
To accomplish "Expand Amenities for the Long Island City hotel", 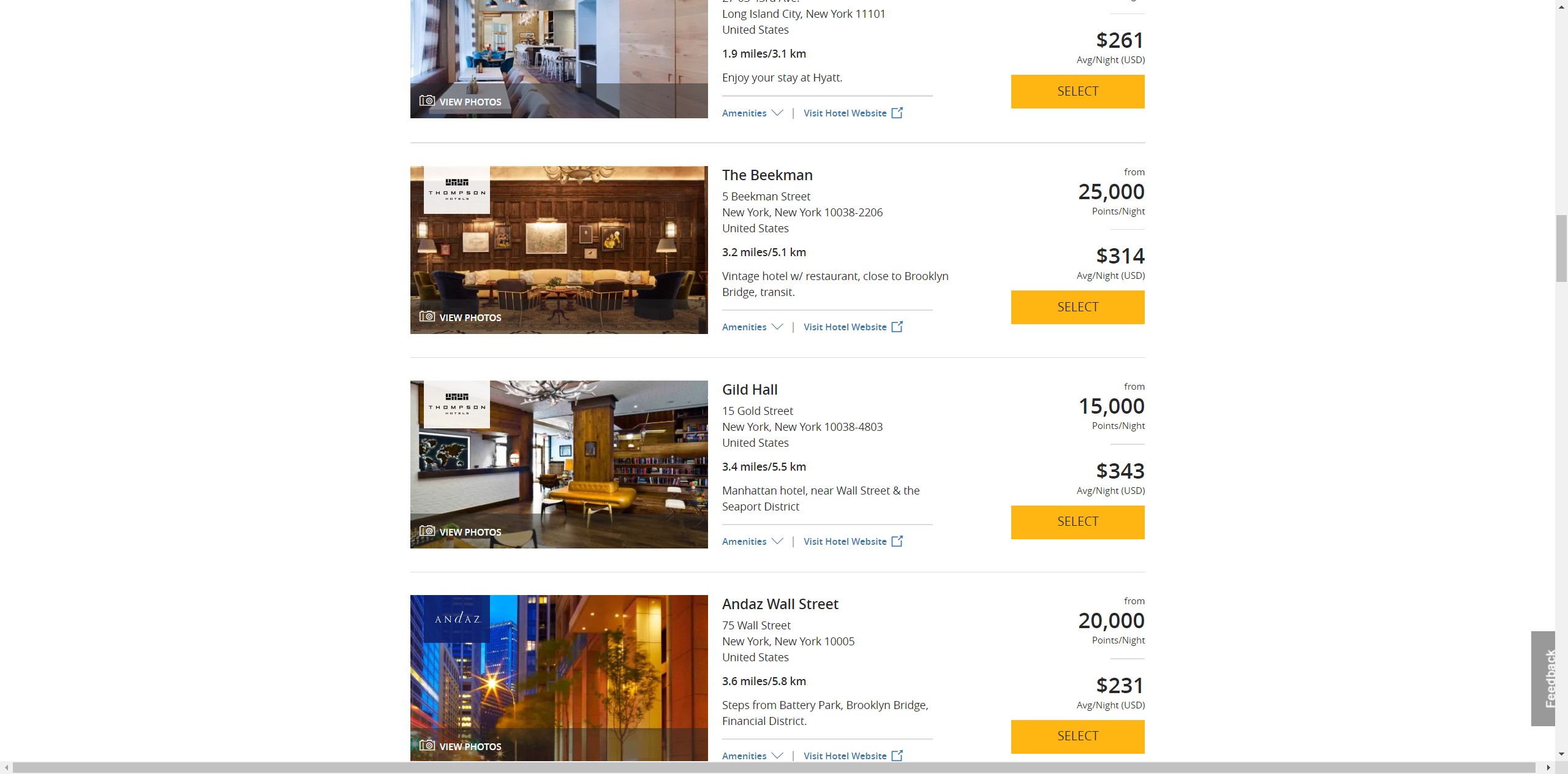I will point(752,113).
